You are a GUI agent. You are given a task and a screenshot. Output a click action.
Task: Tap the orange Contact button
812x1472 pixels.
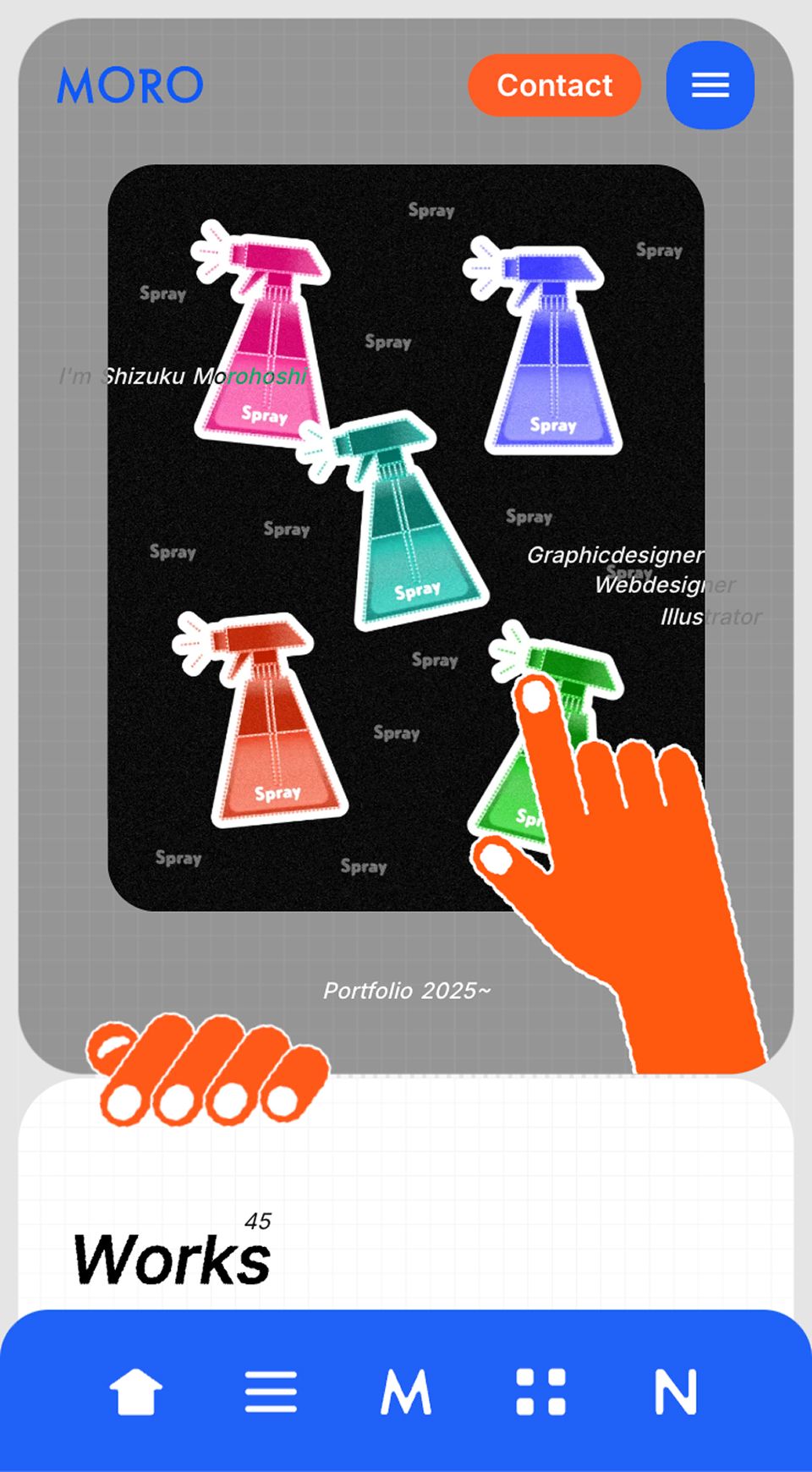click(x=554, y=85)
